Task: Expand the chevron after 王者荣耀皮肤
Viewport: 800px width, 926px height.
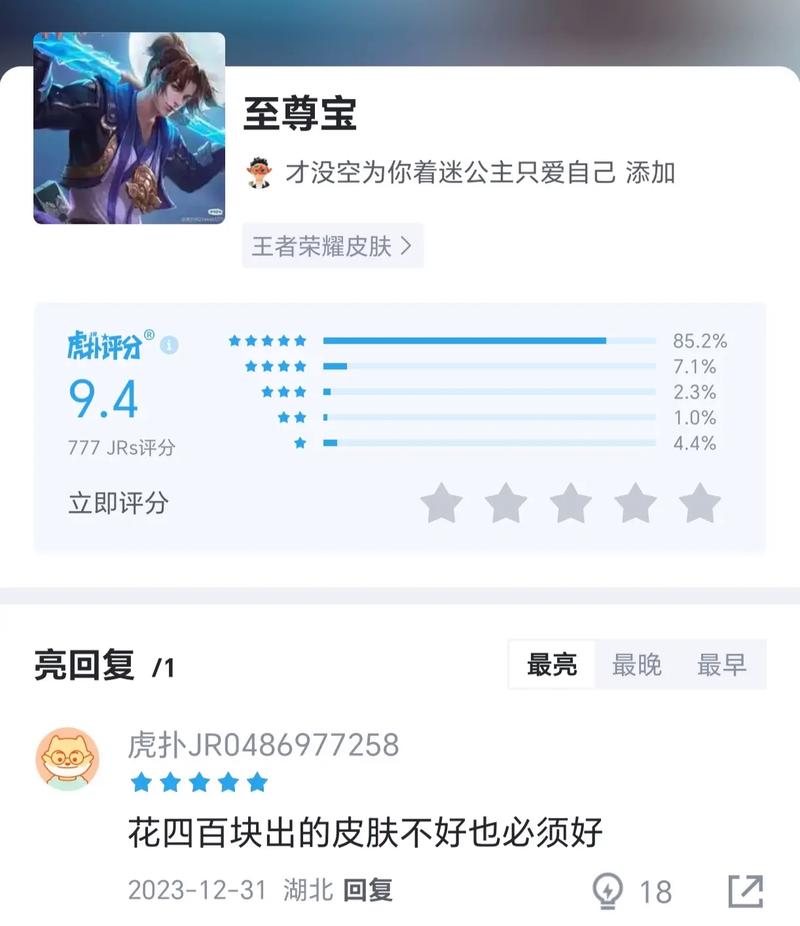Action: coord(408,245)
